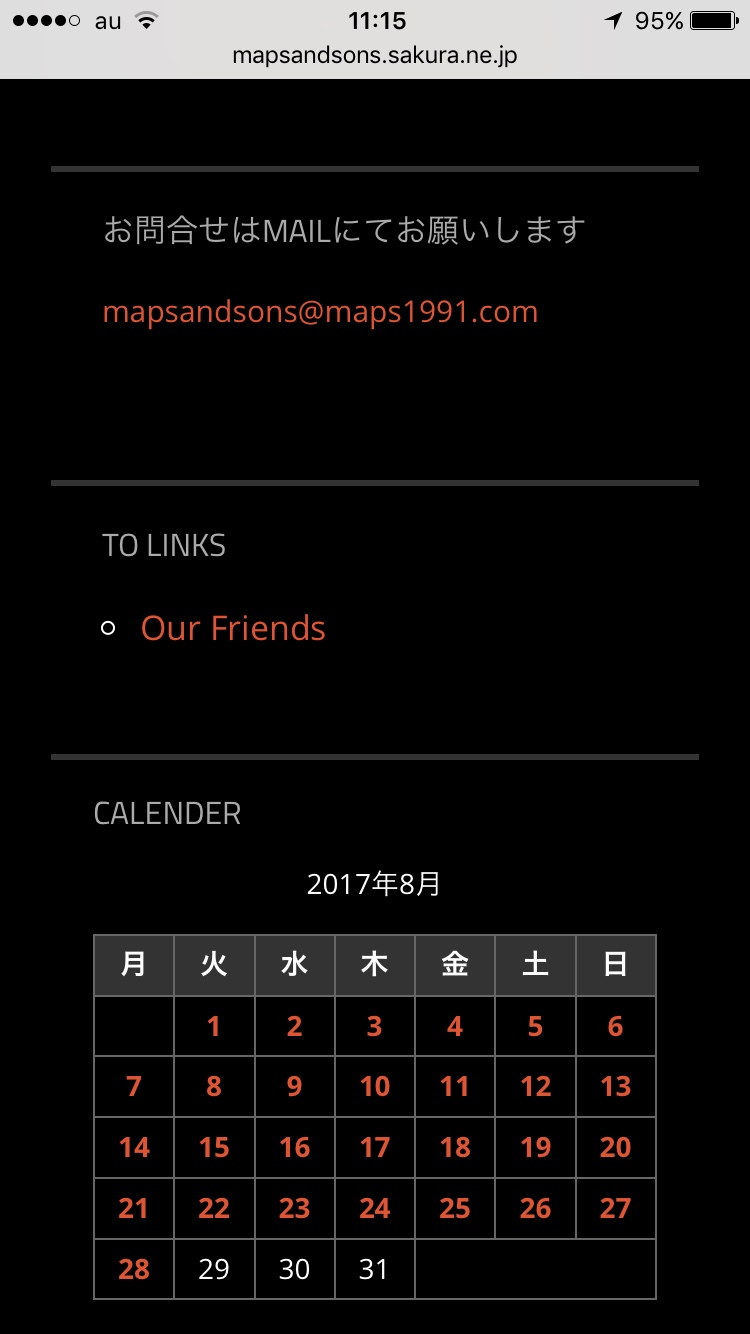Viewport: 750px width, 1334px height.
Task: Select calendar date 4
Action: [455, 1026]
